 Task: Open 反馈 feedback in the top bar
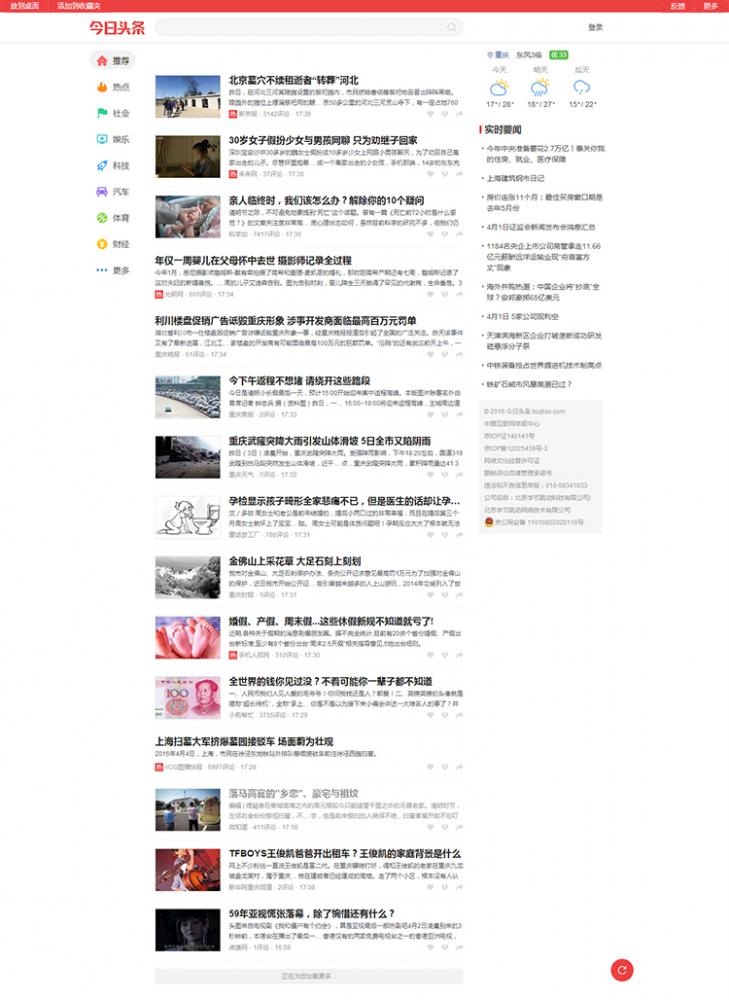[677, 5]
